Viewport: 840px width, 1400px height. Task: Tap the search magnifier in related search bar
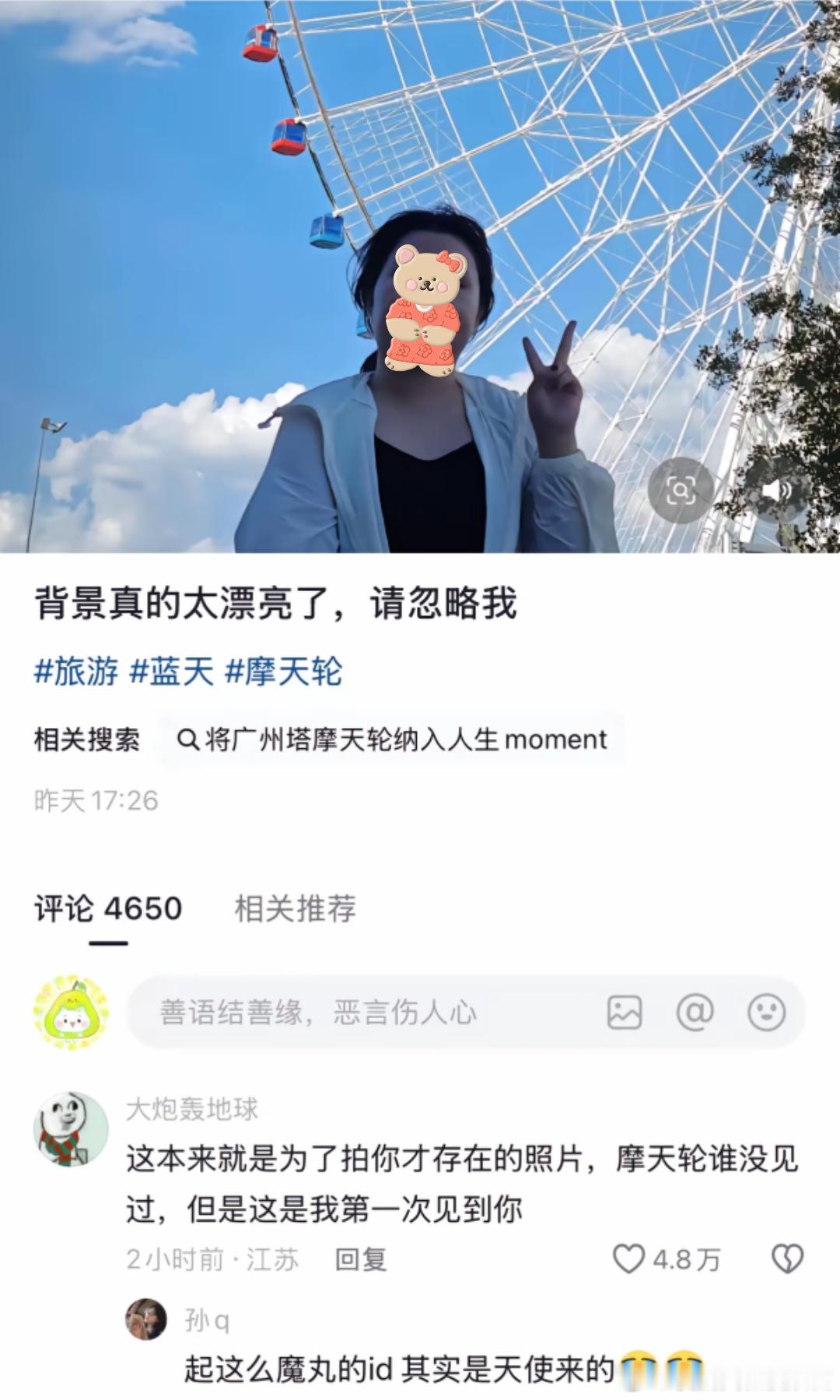[186, 740]
